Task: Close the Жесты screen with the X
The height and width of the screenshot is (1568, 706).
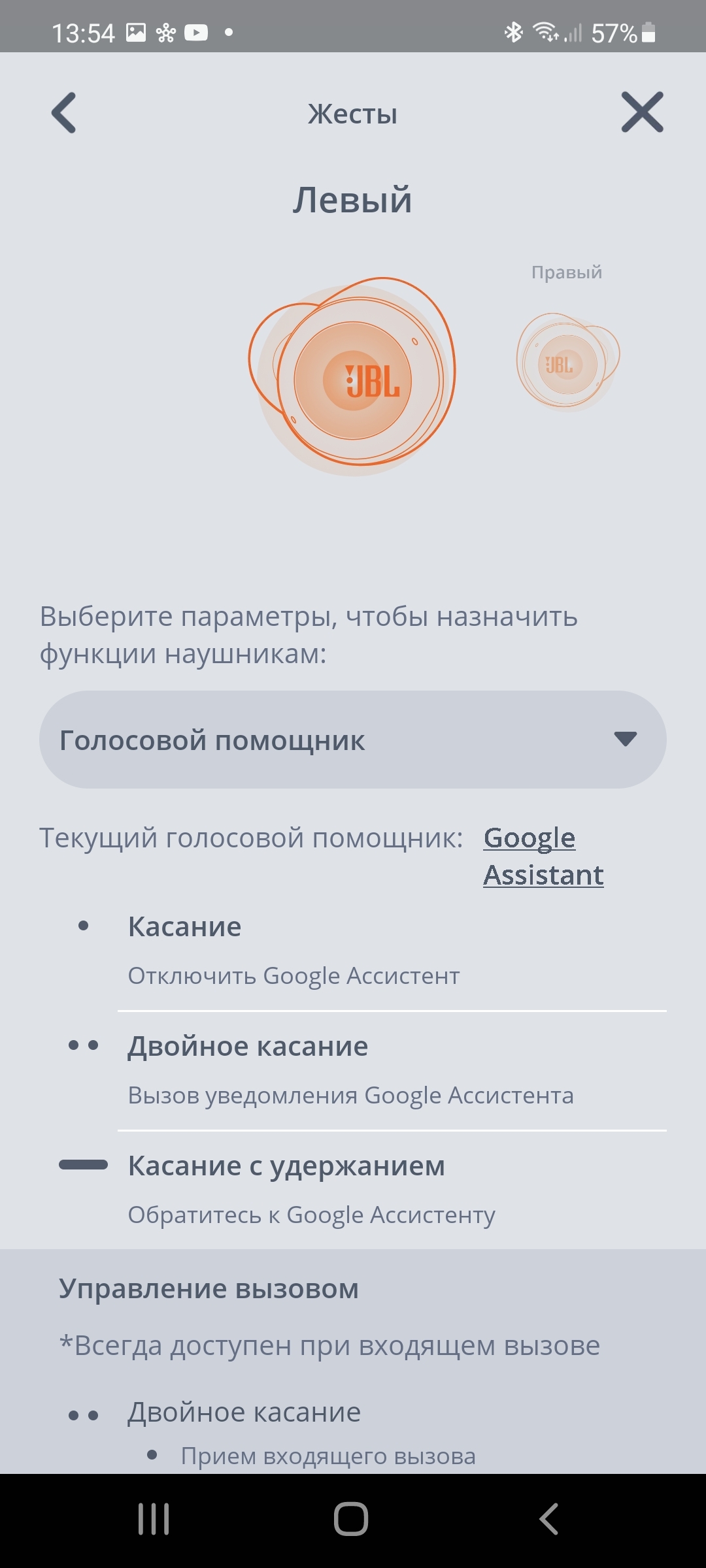Action: (642, 113)
